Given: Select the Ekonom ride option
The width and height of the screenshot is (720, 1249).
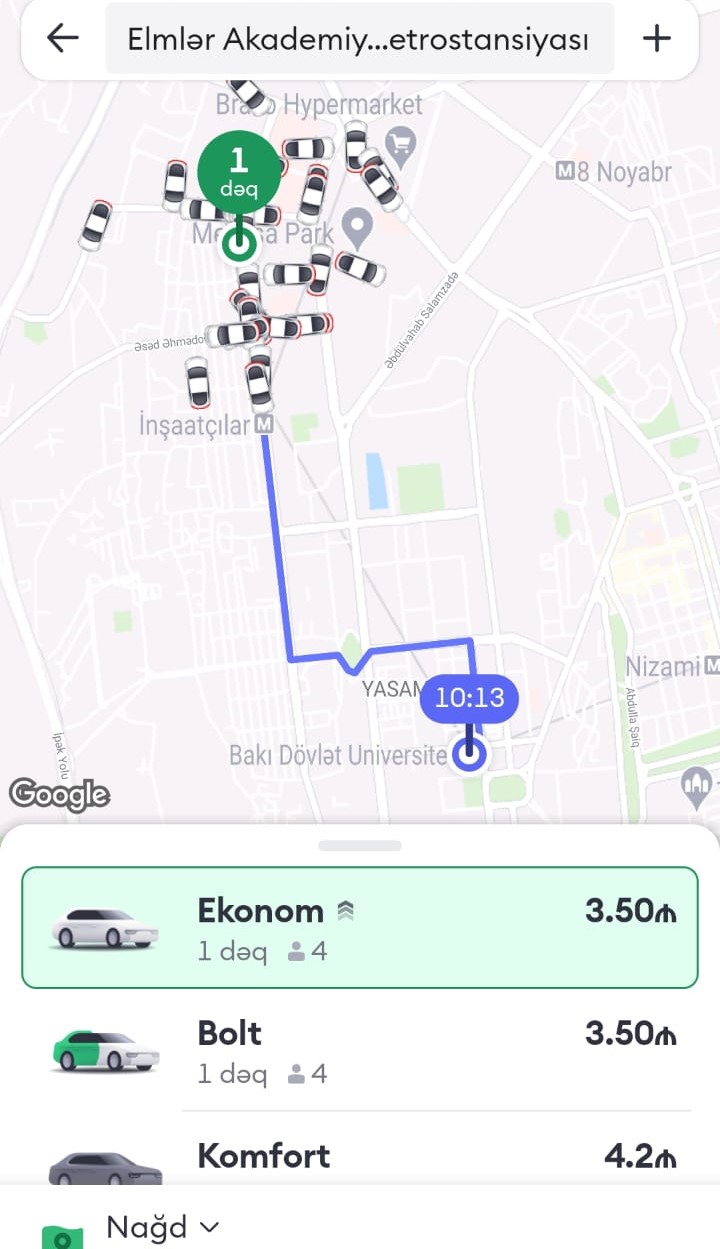Looking at the screenshot, I should (360, 927).
